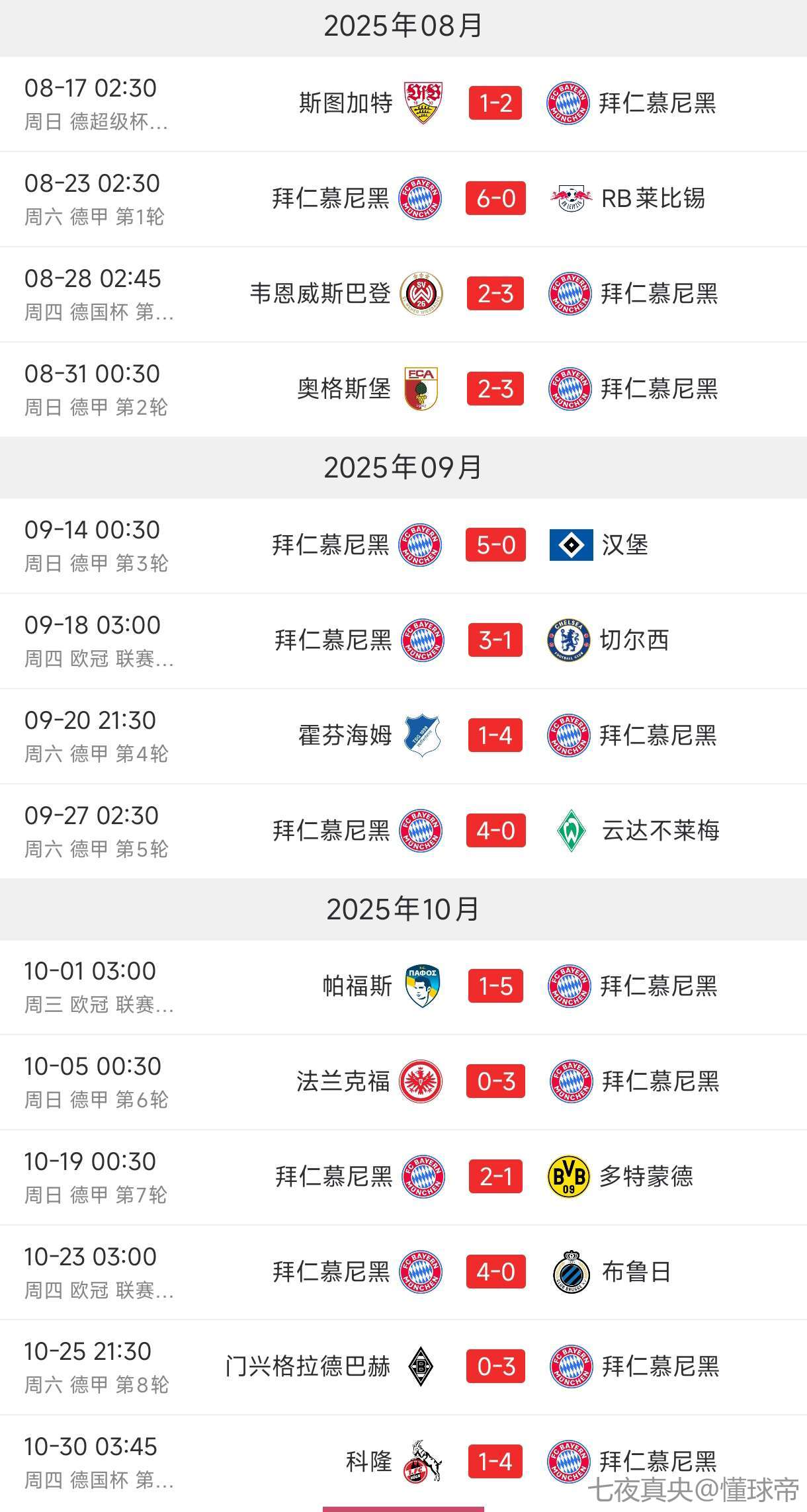Open the Pafos 1-5 Bayern match
Image resolution: width=807 pixels, height=1512 pixels.
tap(495, 986)
